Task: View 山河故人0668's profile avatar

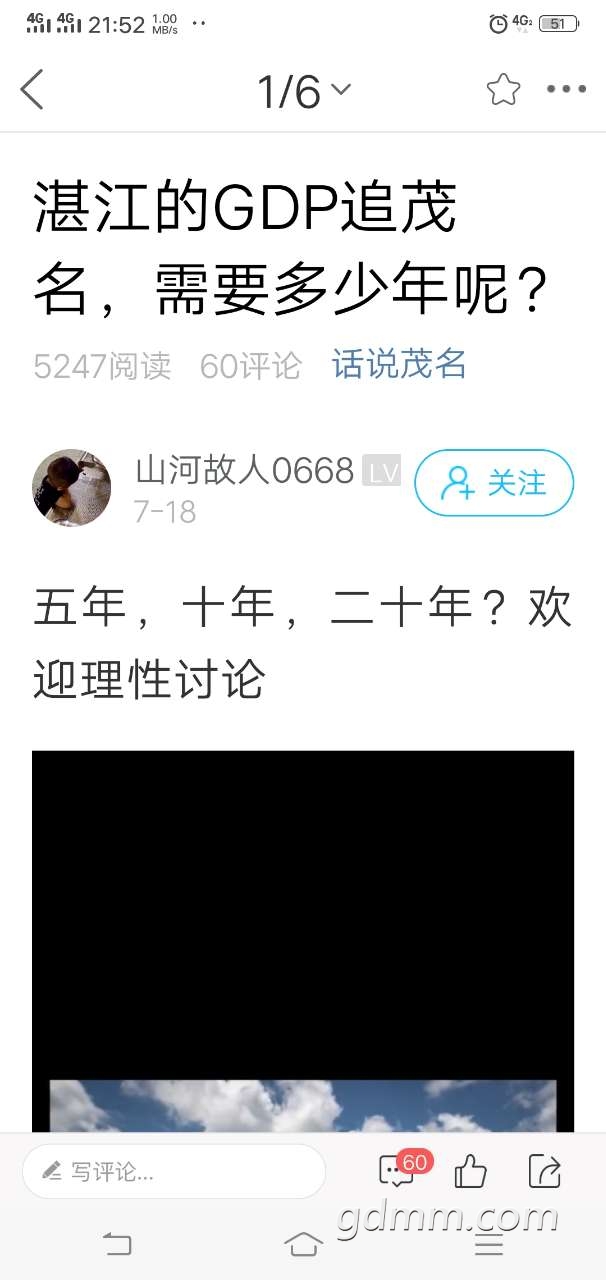Action: [72, 487]
